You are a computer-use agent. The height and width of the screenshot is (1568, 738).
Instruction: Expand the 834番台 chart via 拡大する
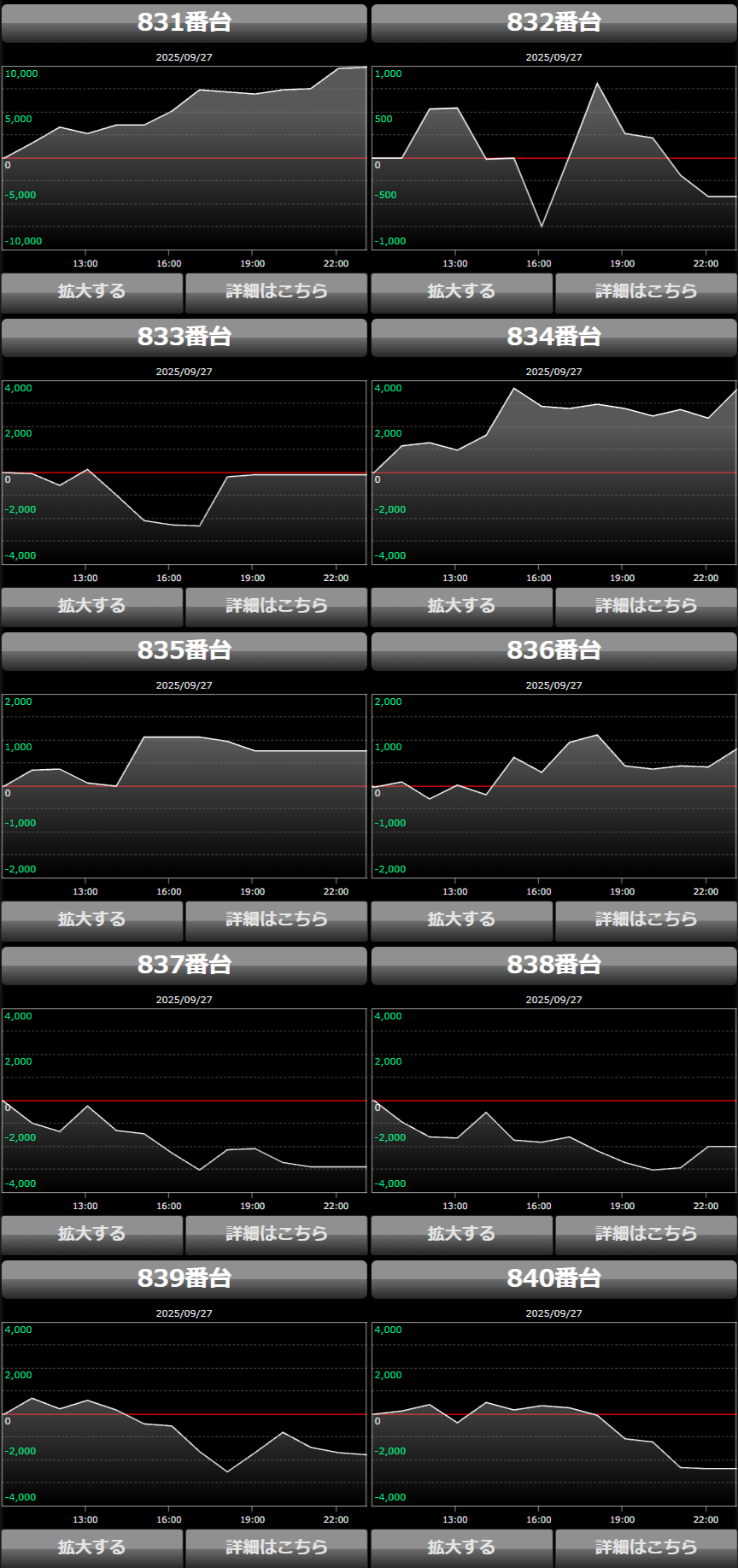point(461,606)
